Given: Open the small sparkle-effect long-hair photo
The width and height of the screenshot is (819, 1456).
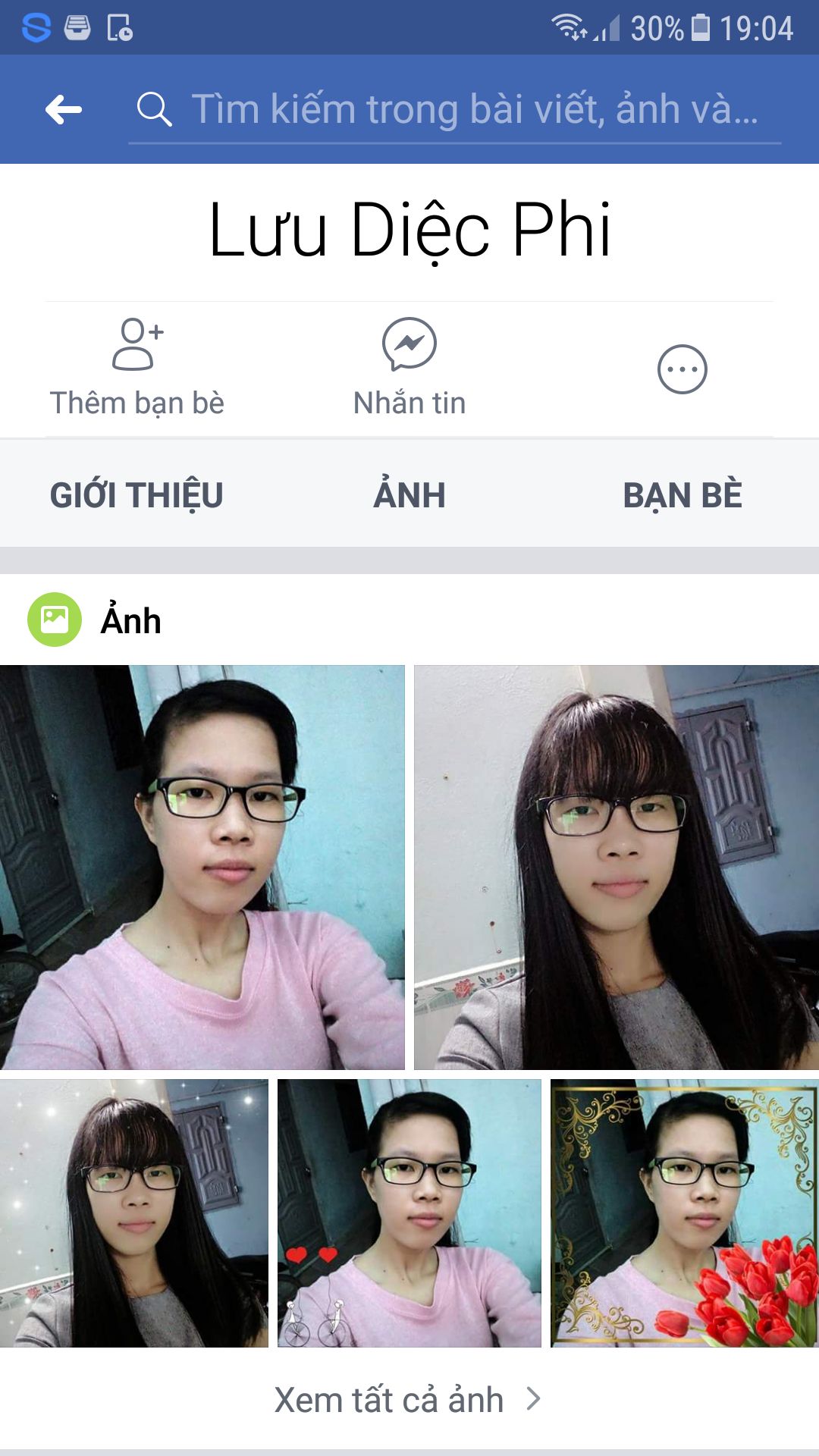Looking at the screenshot, I should (x=134, y=1213).
